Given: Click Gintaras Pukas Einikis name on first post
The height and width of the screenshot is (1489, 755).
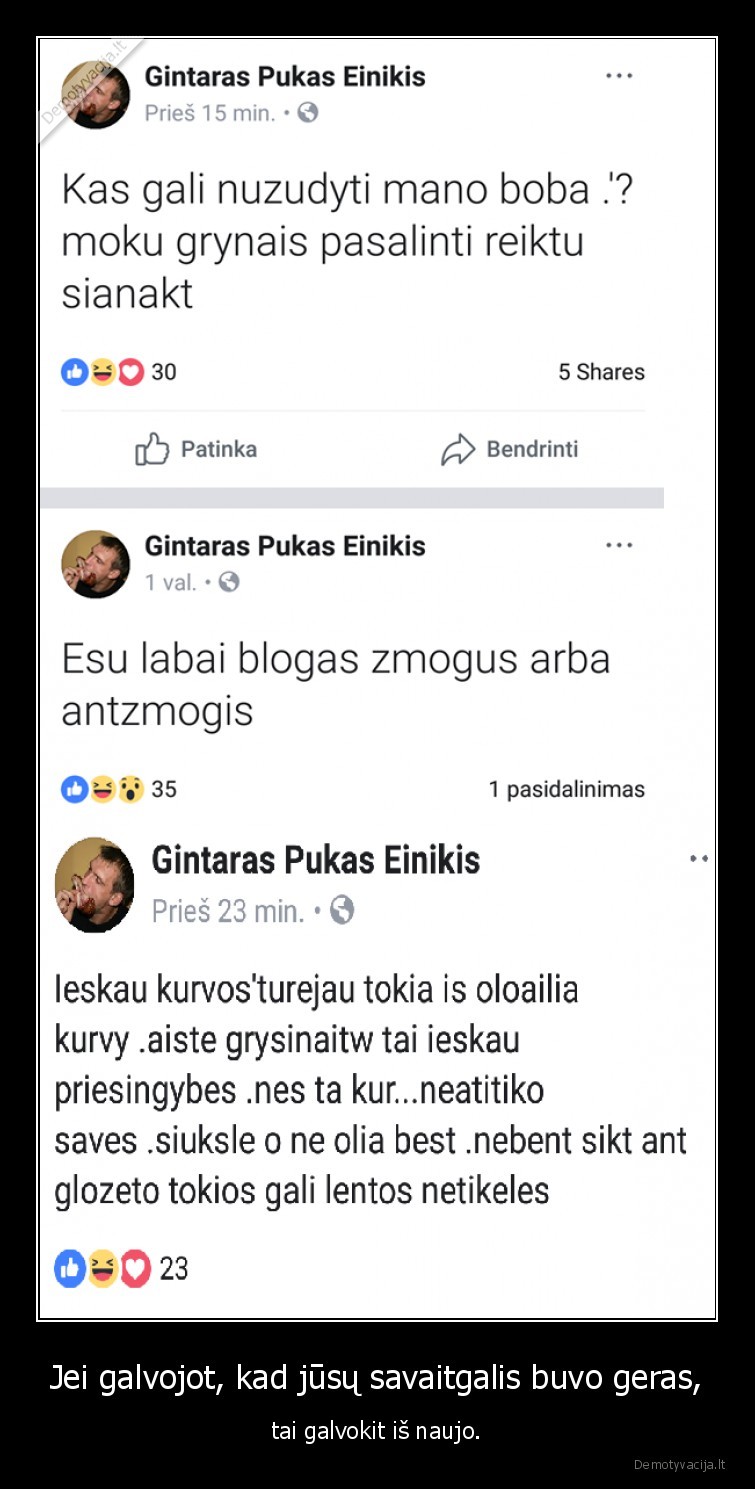Looking at the screenshot, I should point(286,76).
